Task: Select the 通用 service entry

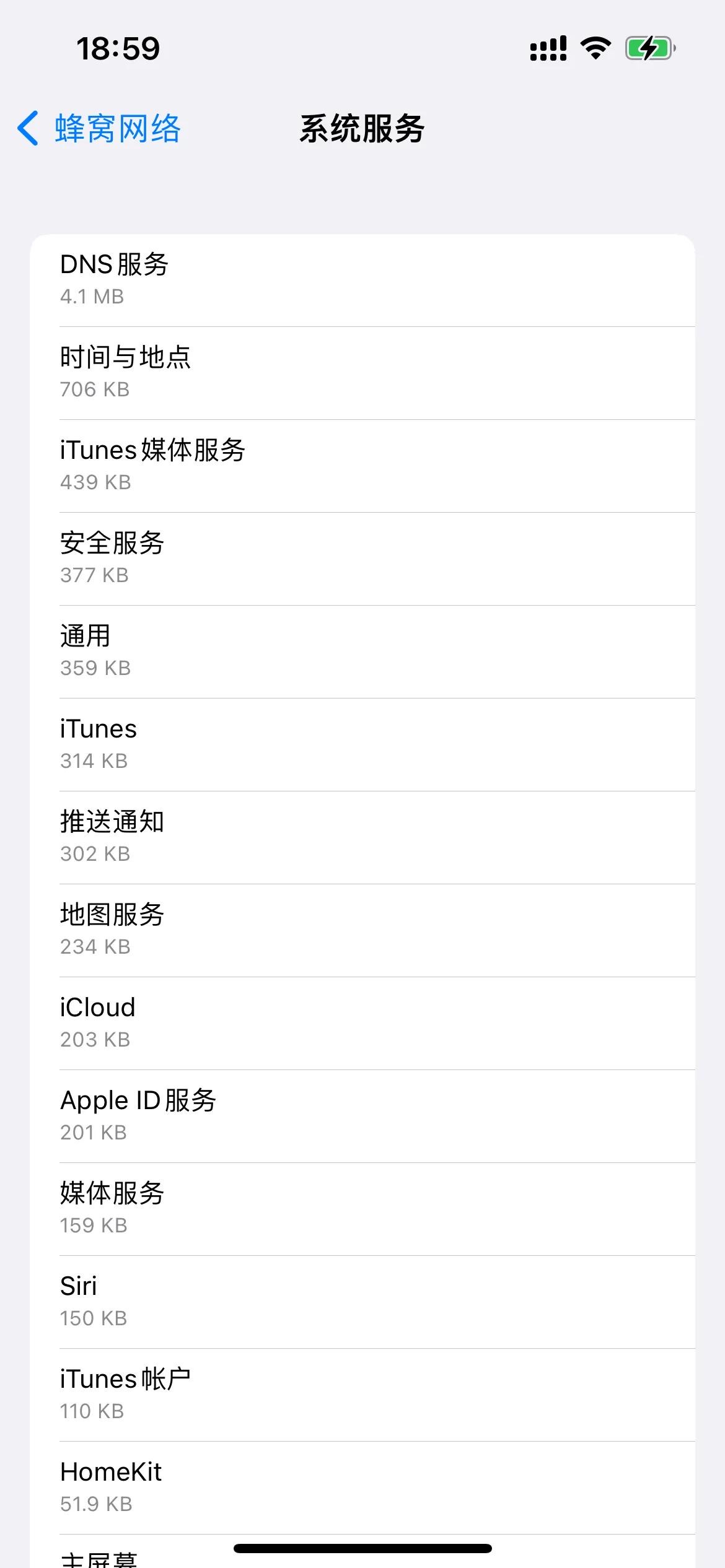Action: pyautogui.click(x=362, y=650)
